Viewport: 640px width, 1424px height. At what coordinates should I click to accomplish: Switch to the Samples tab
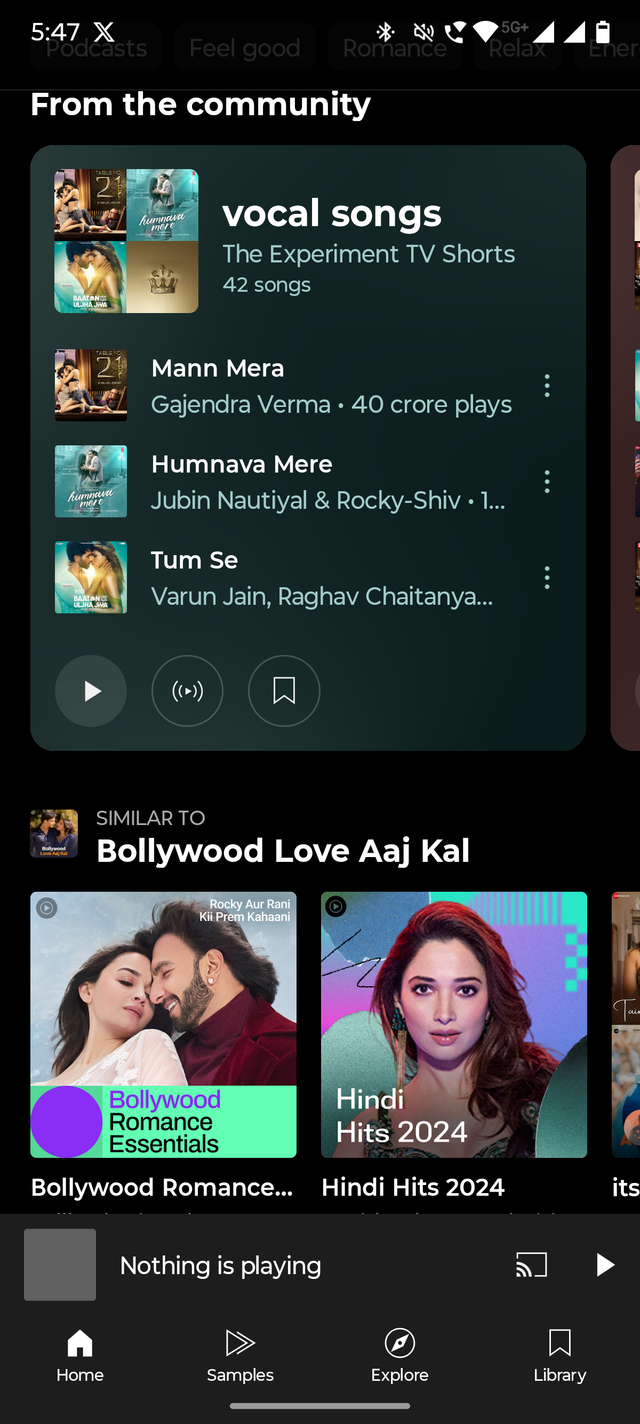coord(240,1355)
